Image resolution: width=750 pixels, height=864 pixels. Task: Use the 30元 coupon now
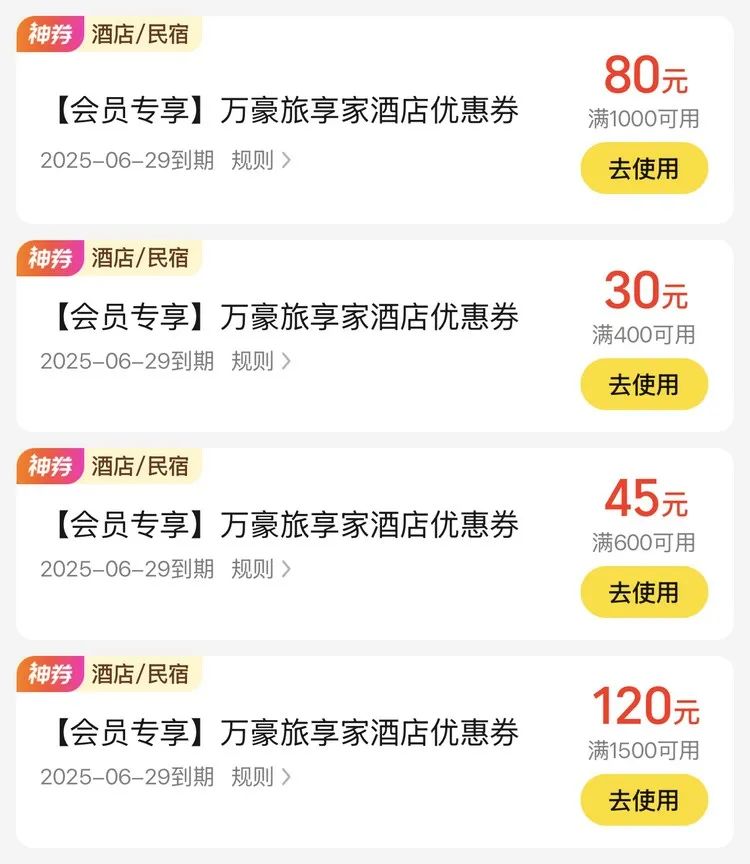pyautogui.click(x=644, y=385)
